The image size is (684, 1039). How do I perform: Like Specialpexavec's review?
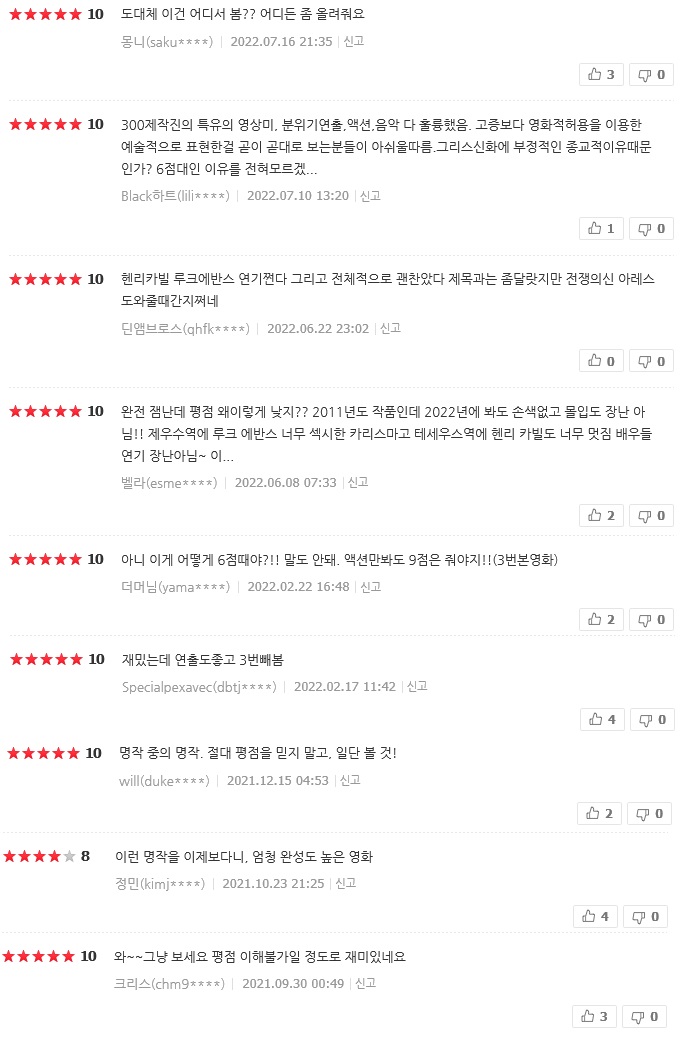pyautogui.click(x=603, y=719)
